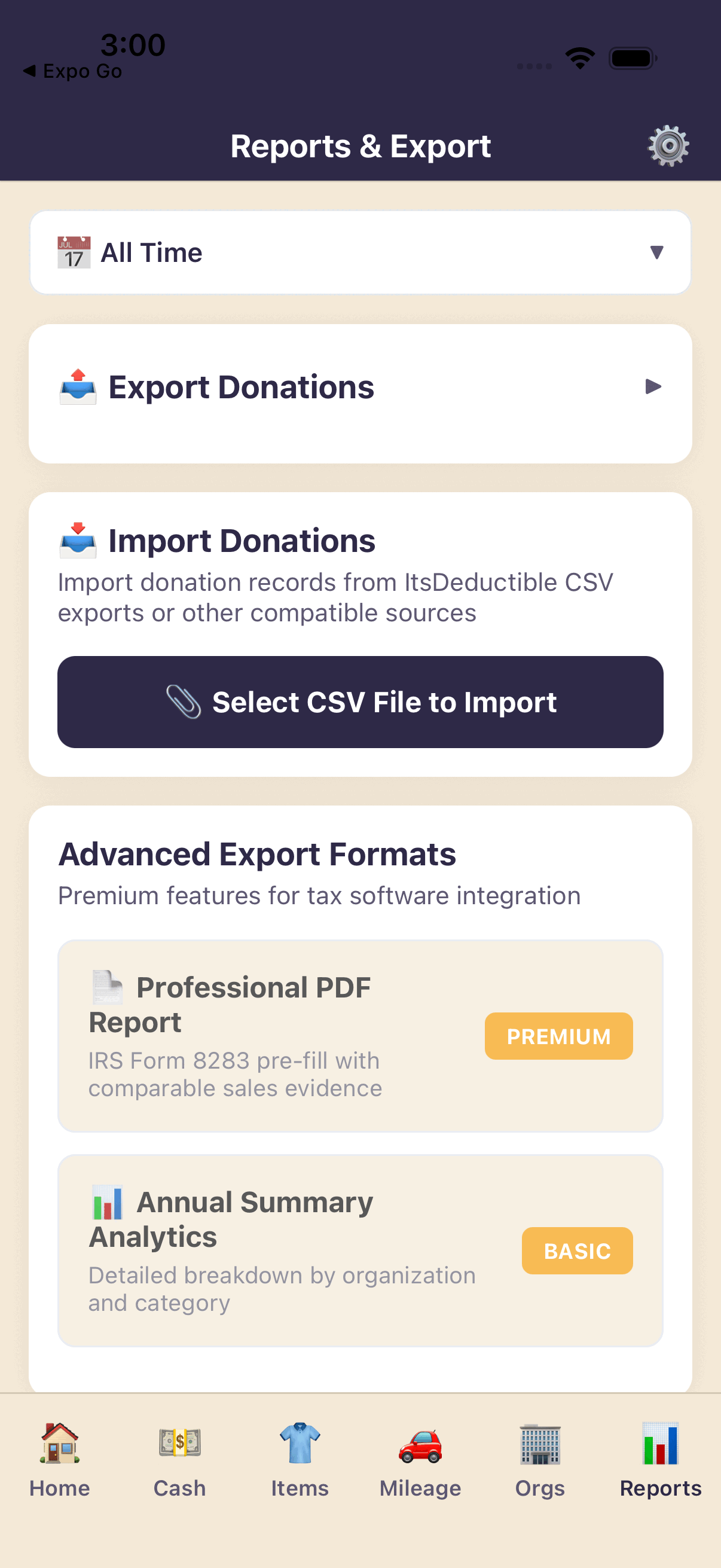721x1568 pixels.
Task: Tap Select CSV File to Import
Action: coord(361,701)
